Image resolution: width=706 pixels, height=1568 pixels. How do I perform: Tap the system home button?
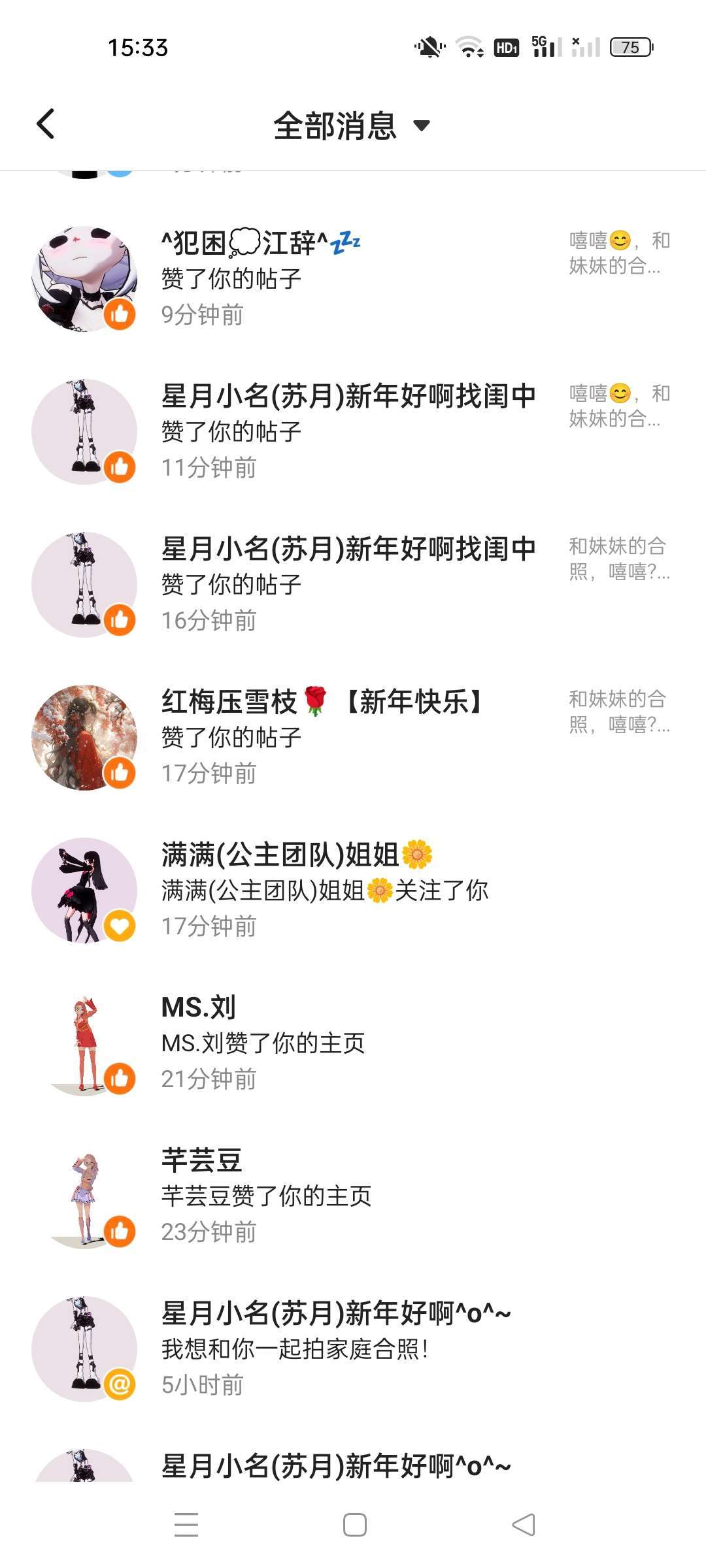[354, 1525]
